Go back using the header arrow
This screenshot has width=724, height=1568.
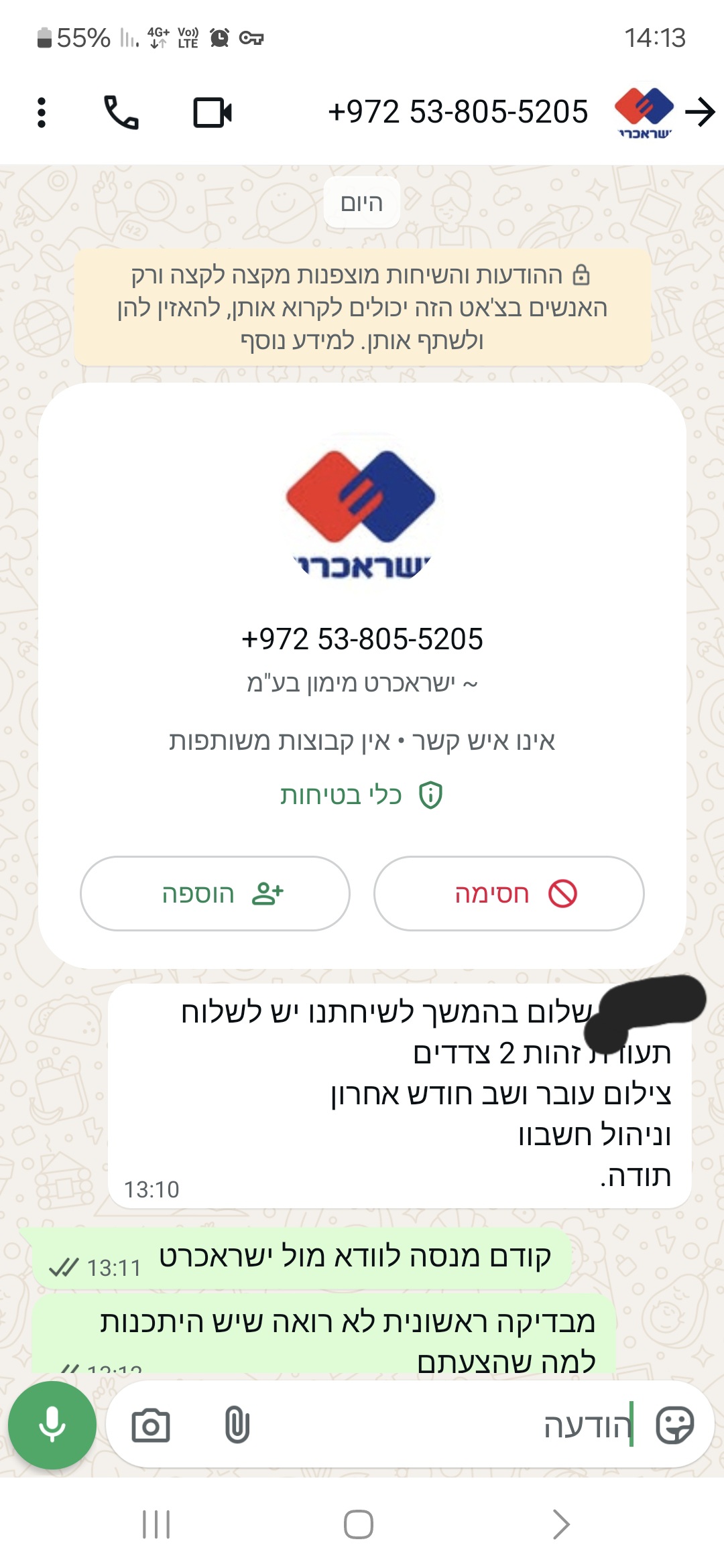point(701,112)
